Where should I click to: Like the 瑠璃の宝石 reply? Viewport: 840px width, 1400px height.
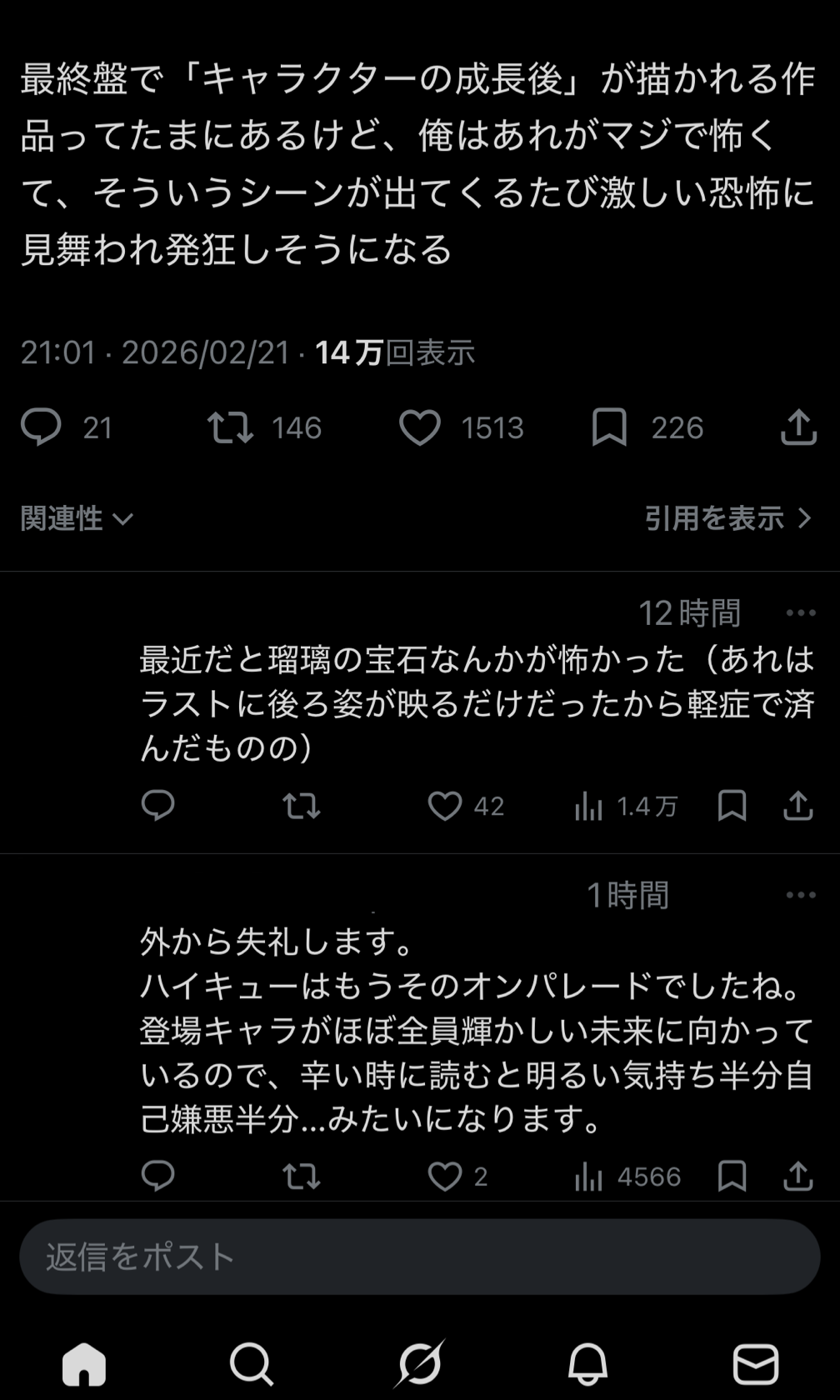(x=445, y=806)
